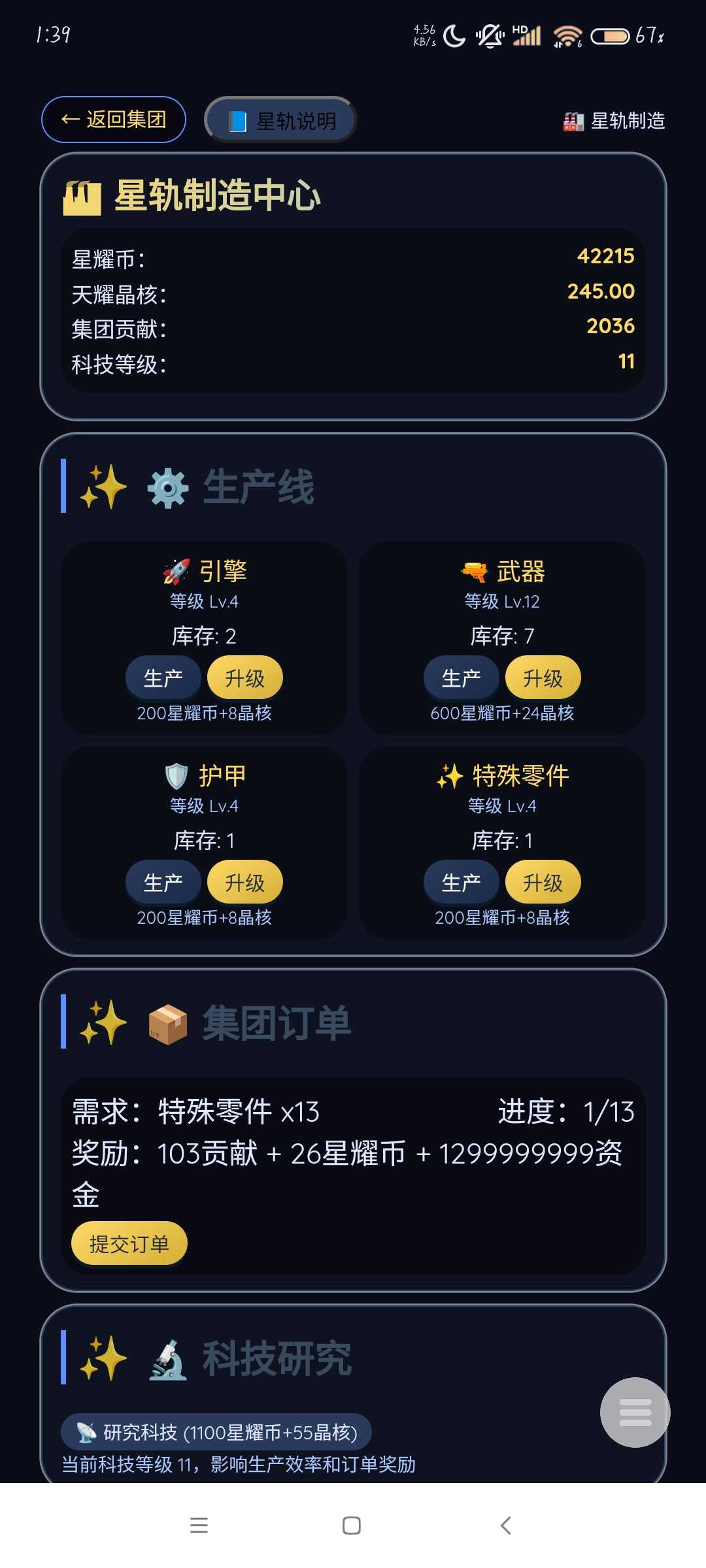Go back using system navigation arrow
The height and width of the screenshot is (1568, 706).
pos(505,1526)
